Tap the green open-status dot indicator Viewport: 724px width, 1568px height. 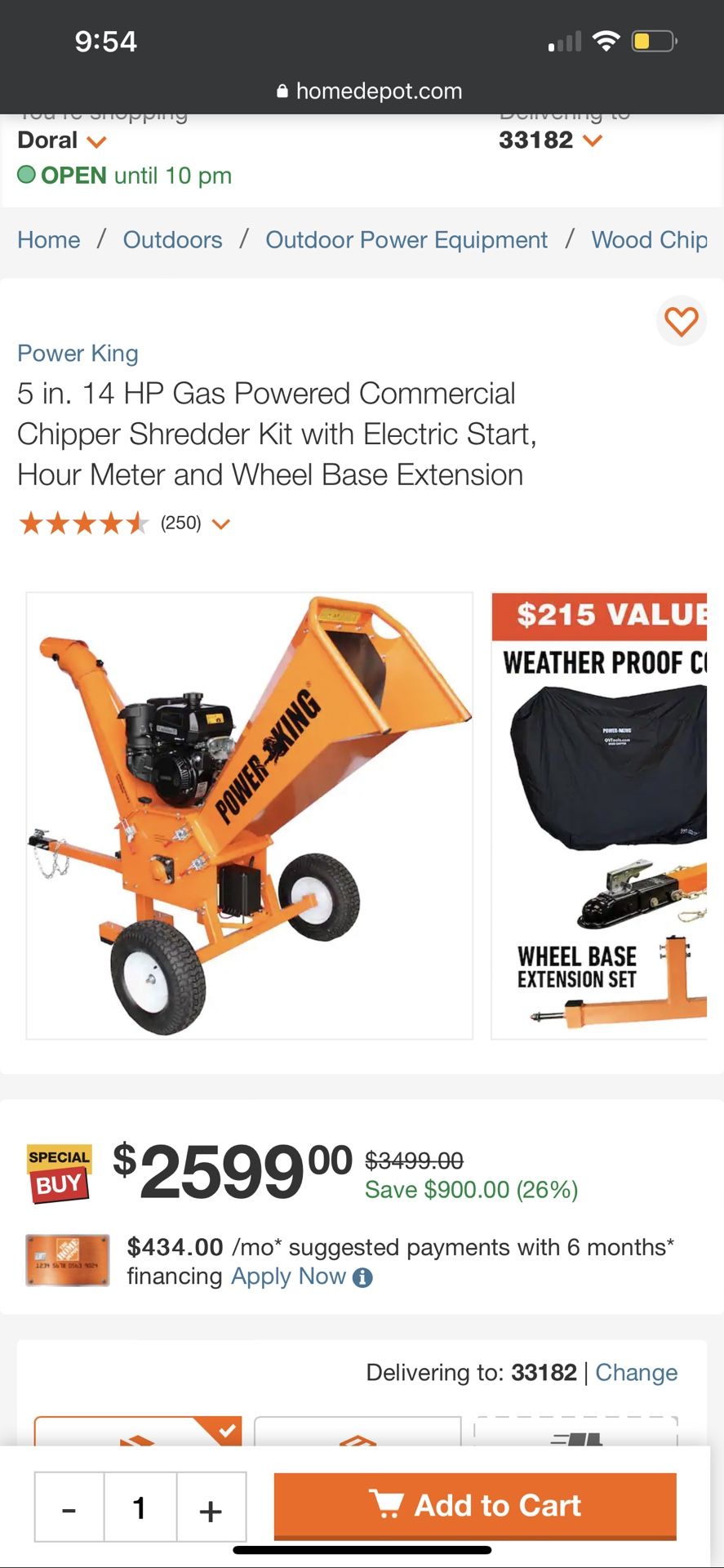[x=27, y=176]
